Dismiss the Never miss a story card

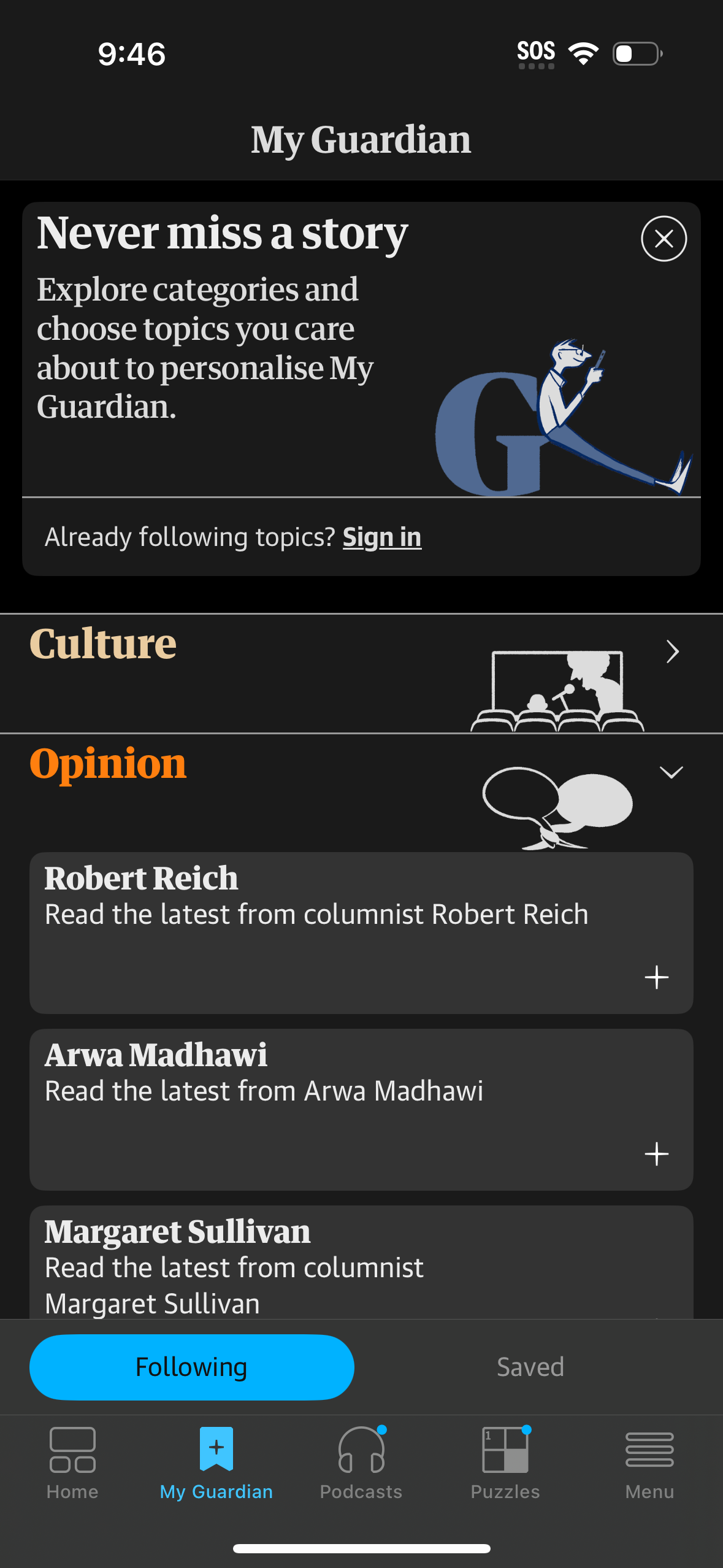point(664,239)
